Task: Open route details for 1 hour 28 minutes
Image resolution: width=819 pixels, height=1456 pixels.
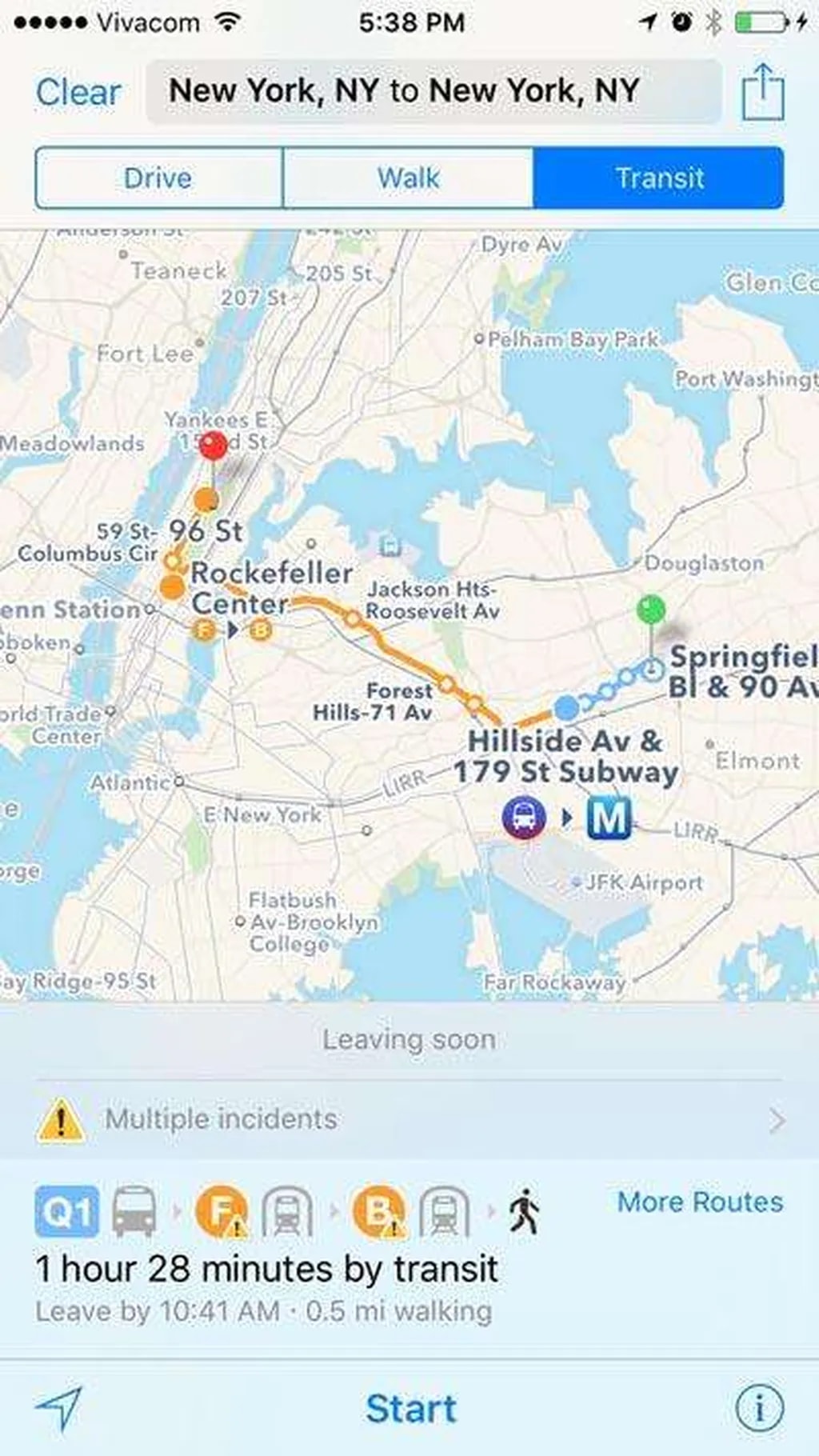Action: click(266, 1270)
